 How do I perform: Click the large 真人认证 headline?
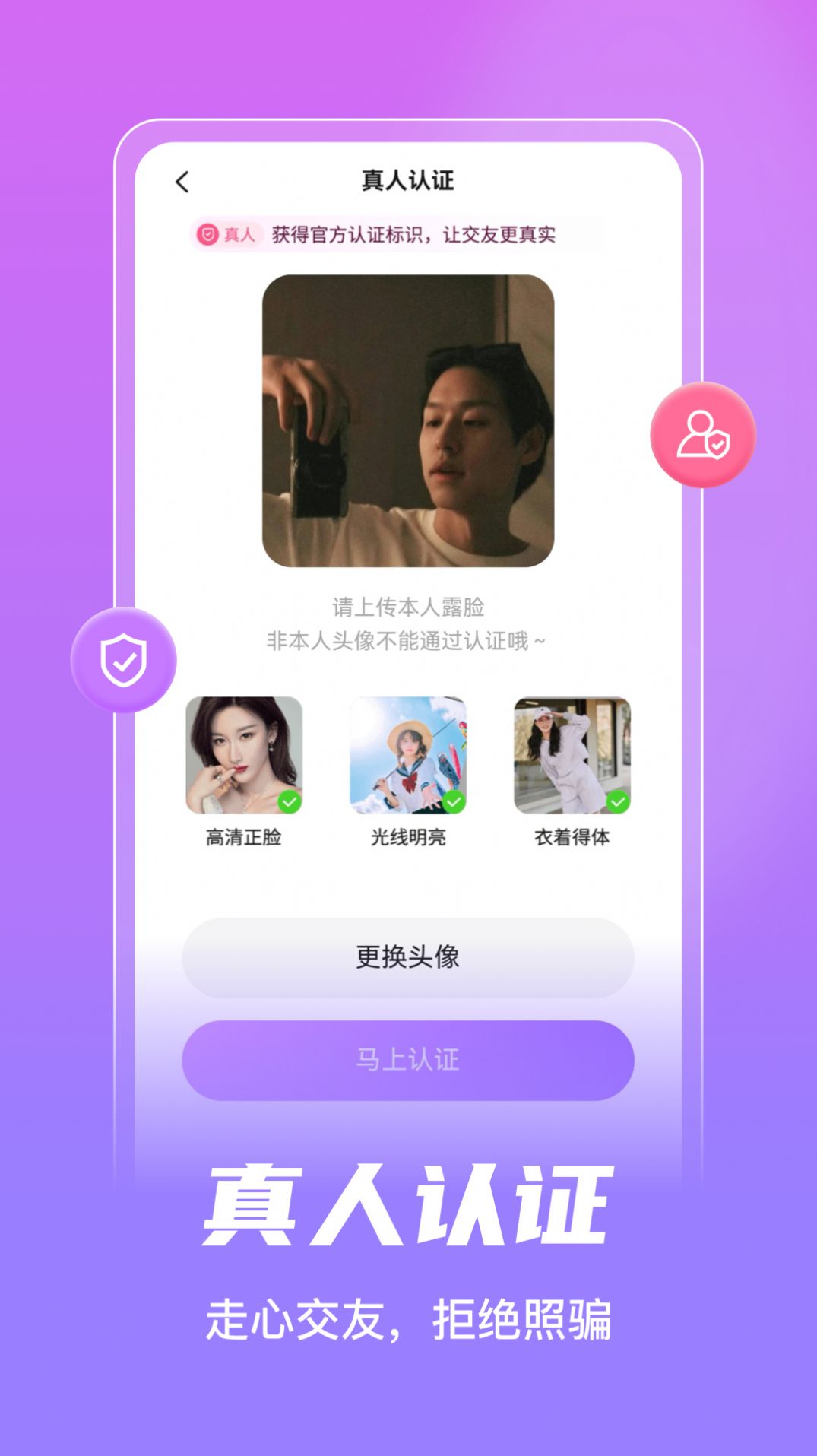tap(408, 1204)
